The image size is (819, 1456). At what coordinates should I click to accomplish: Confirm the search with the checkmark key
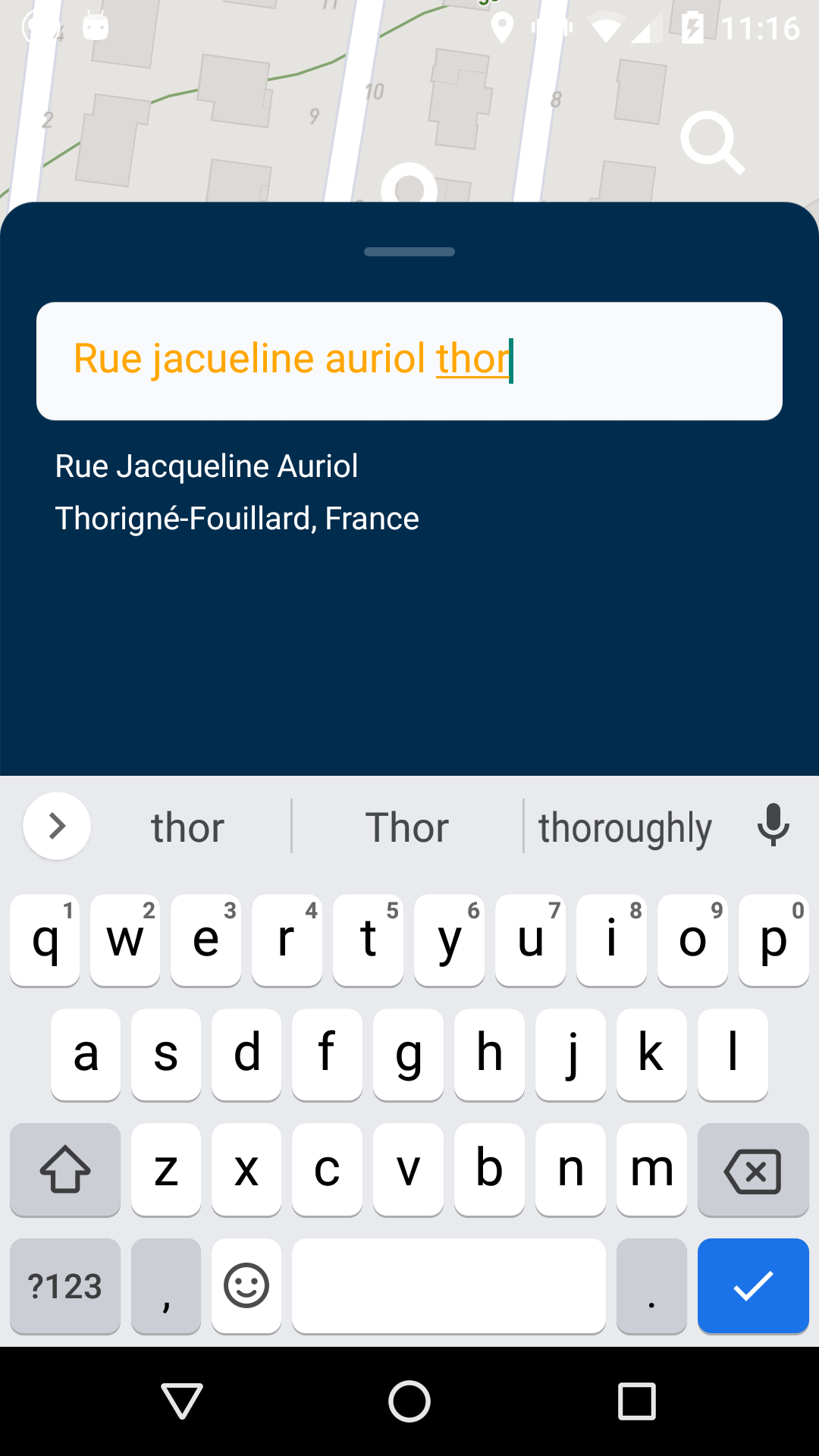click(x=752, y=1285)
